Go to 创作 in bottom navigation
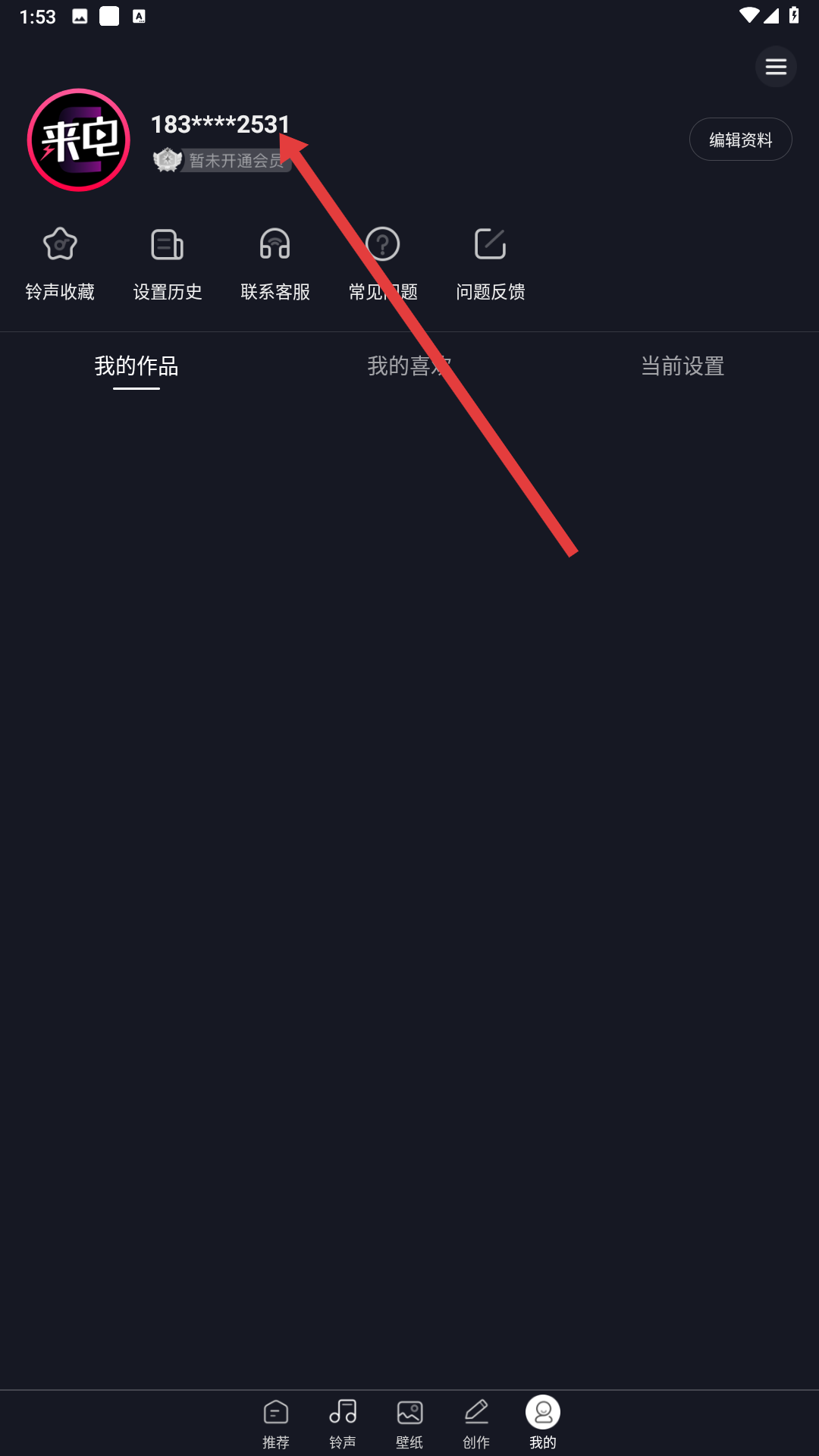Viewport: 819px width, 1456px height. [476, 1423]
